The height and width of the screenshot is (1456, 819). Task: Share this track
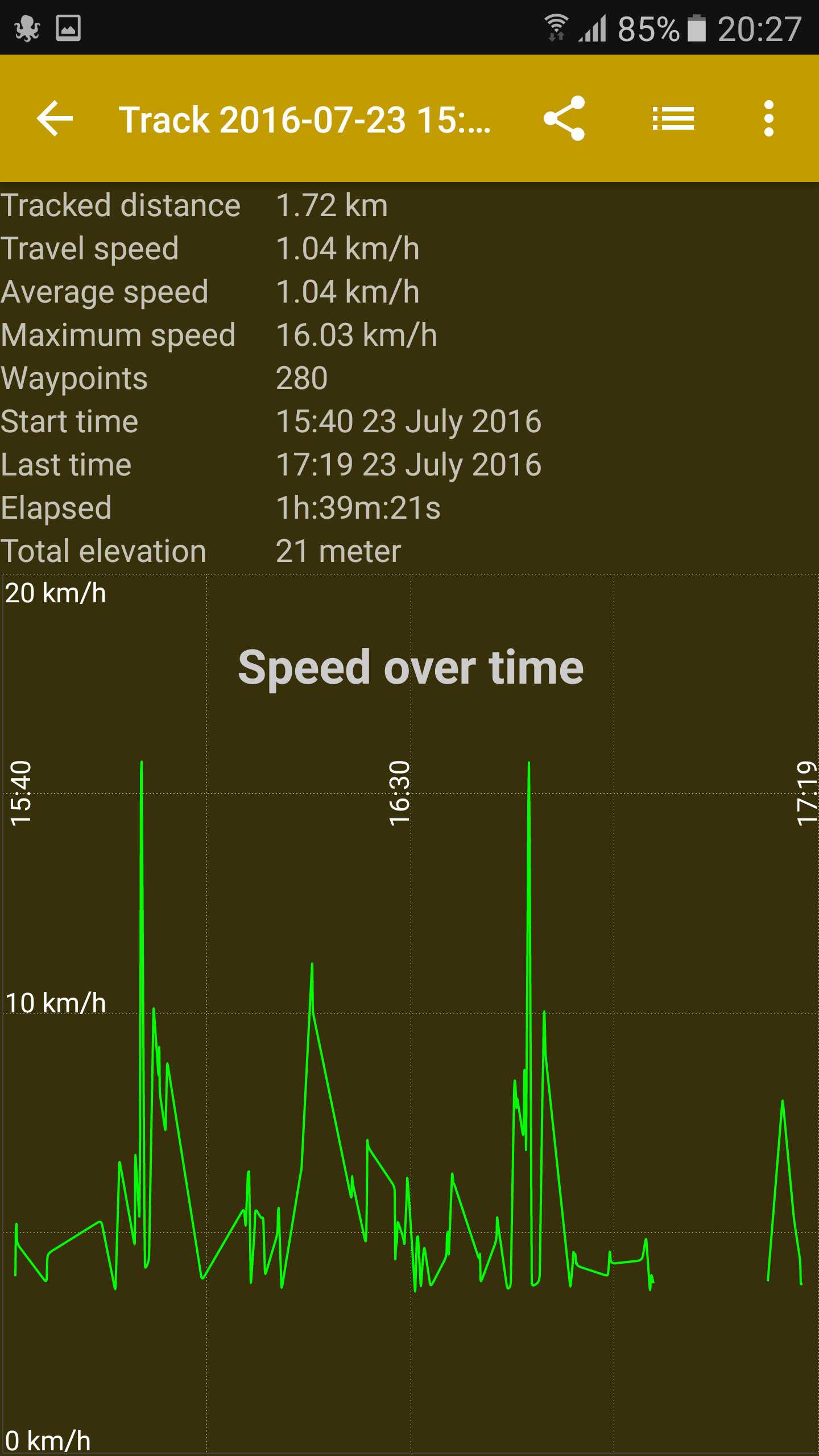point(564,118)
